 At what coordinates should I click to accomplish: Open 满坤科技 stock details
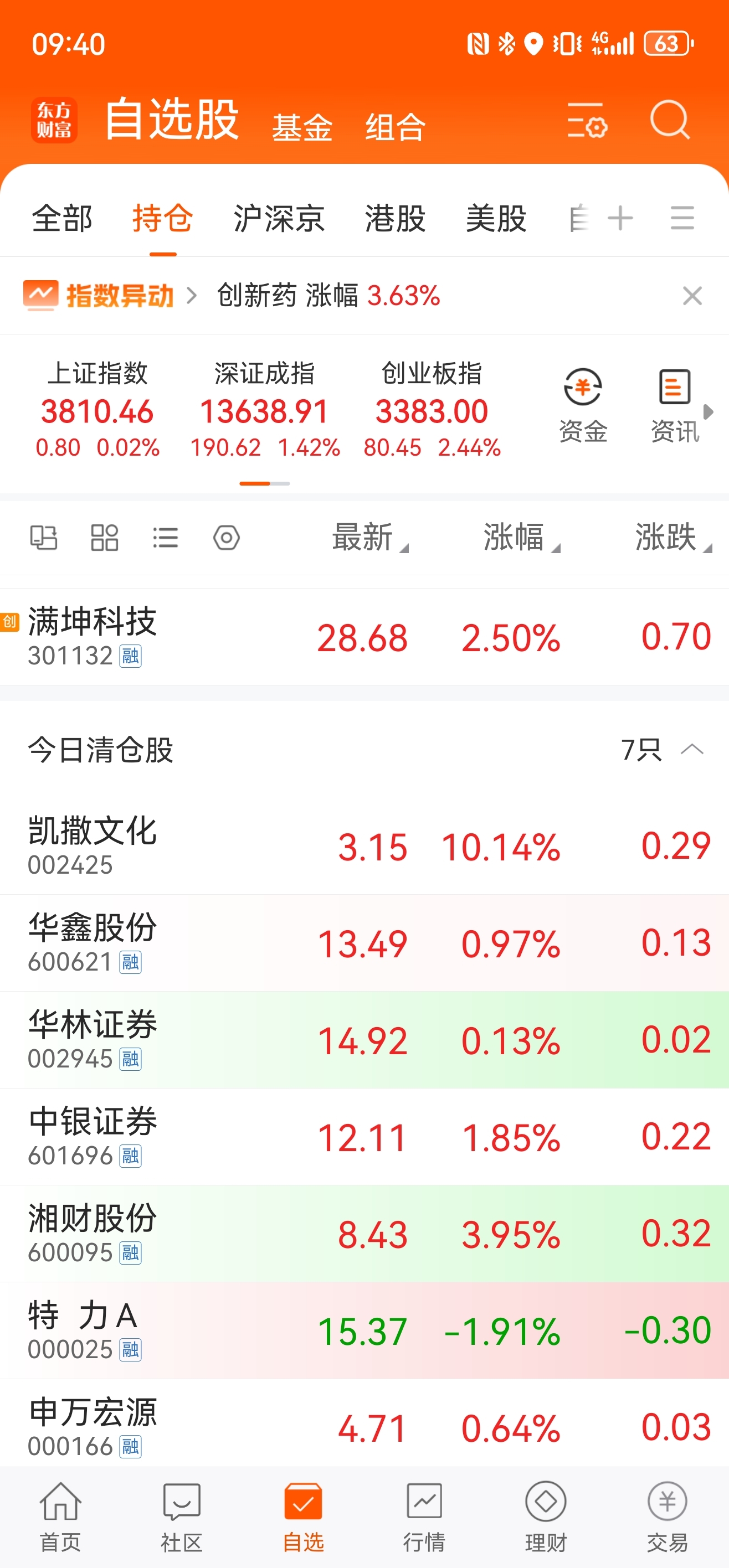click(364, 637)
